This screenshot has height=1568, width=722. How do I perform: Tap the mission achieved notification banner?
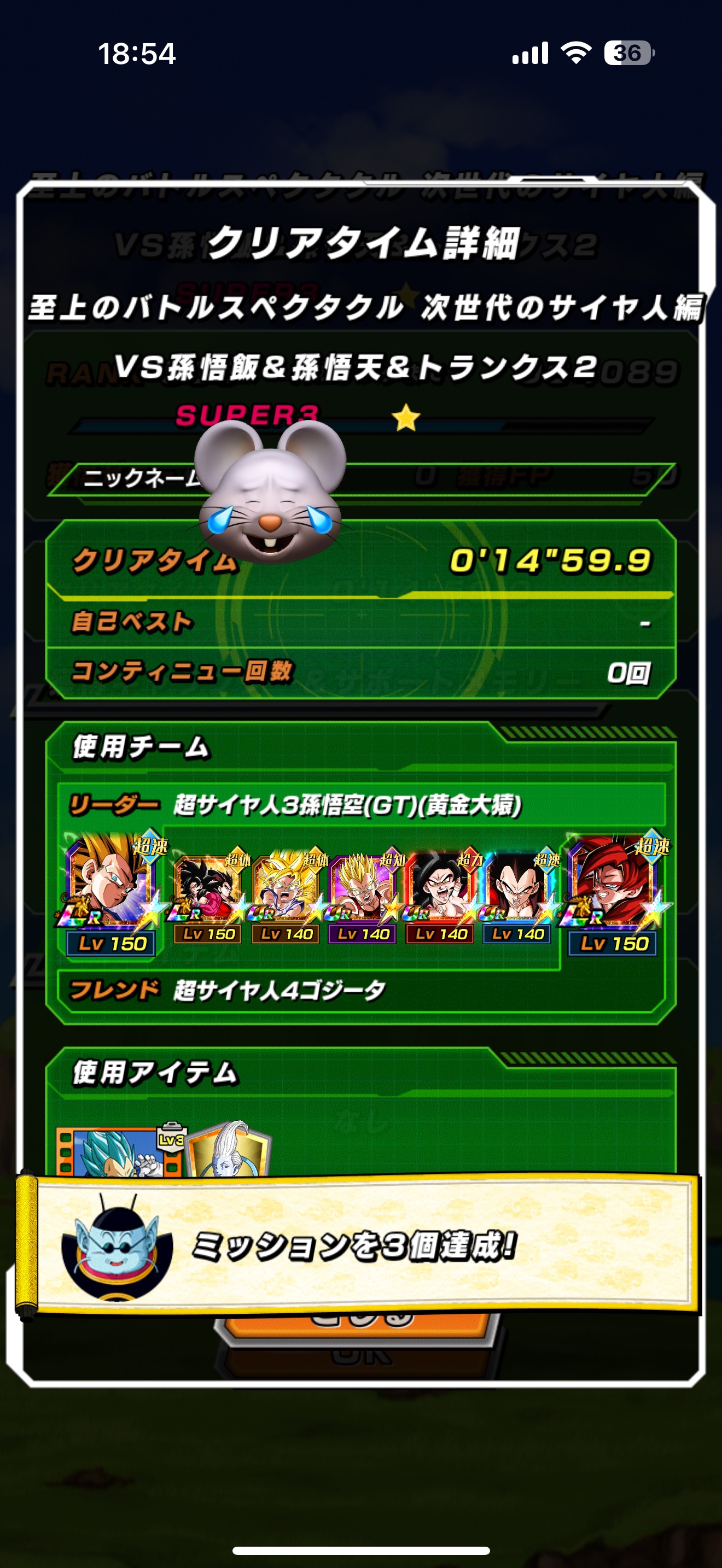click(359, 1244)
